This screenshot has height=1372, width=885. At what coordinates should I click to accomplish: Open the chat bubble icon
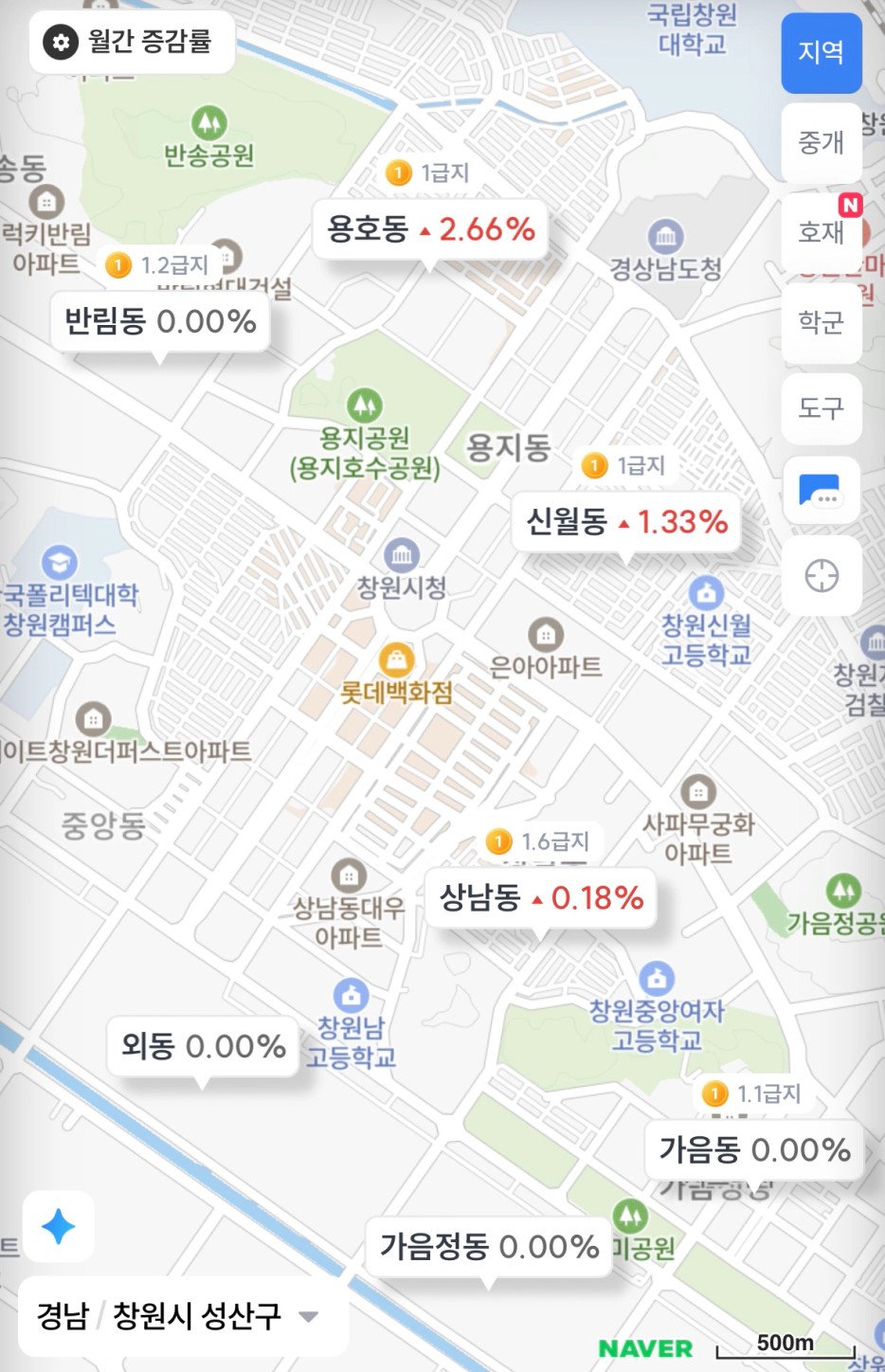tap(821, 492)
